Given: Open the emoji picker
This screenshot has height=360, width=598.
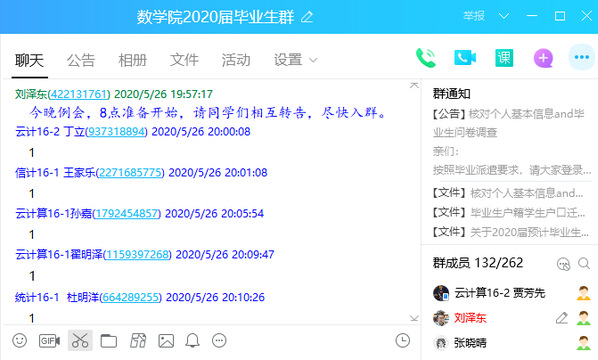Looking at the screenshot, I should 19,341.
